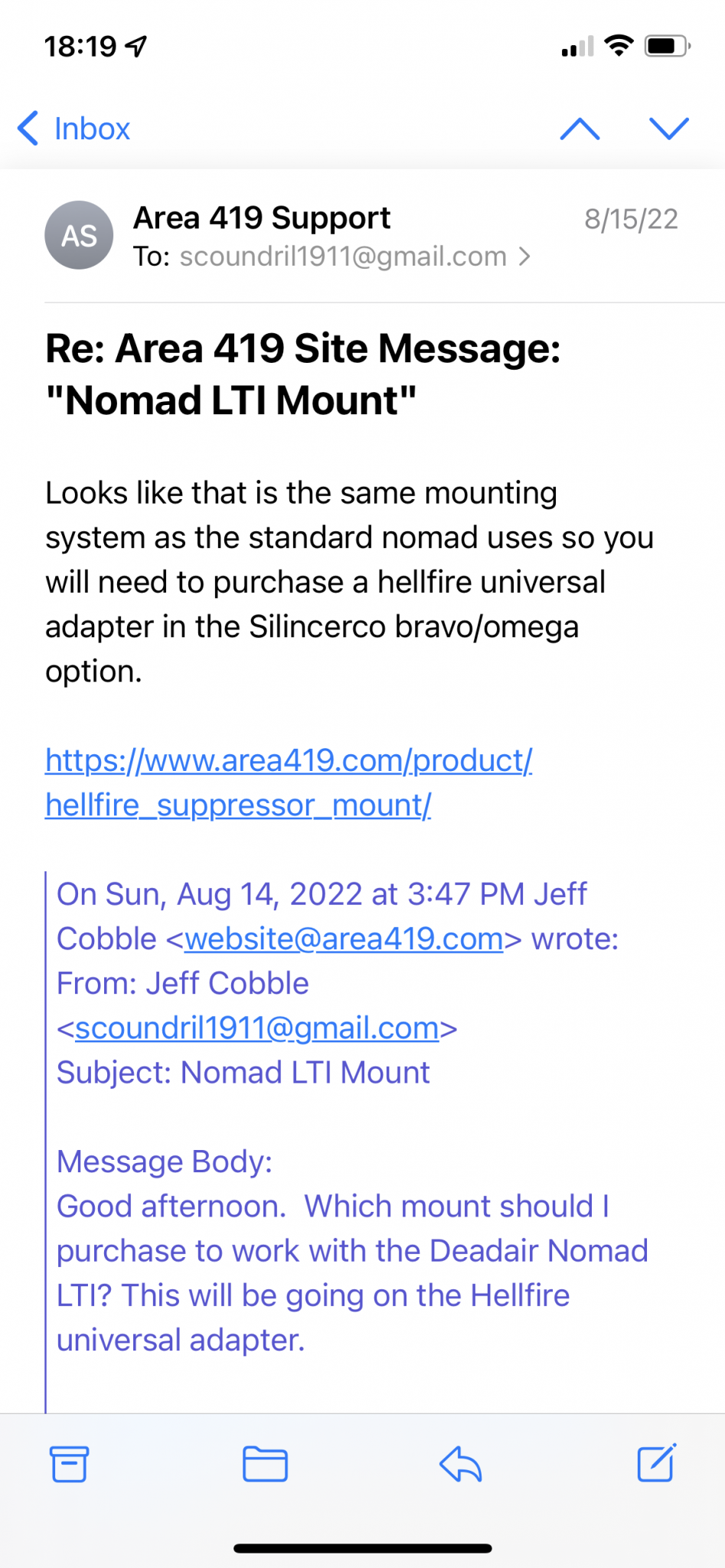Tap the quoted scoundril1911@gmail.com email link

257,1027
